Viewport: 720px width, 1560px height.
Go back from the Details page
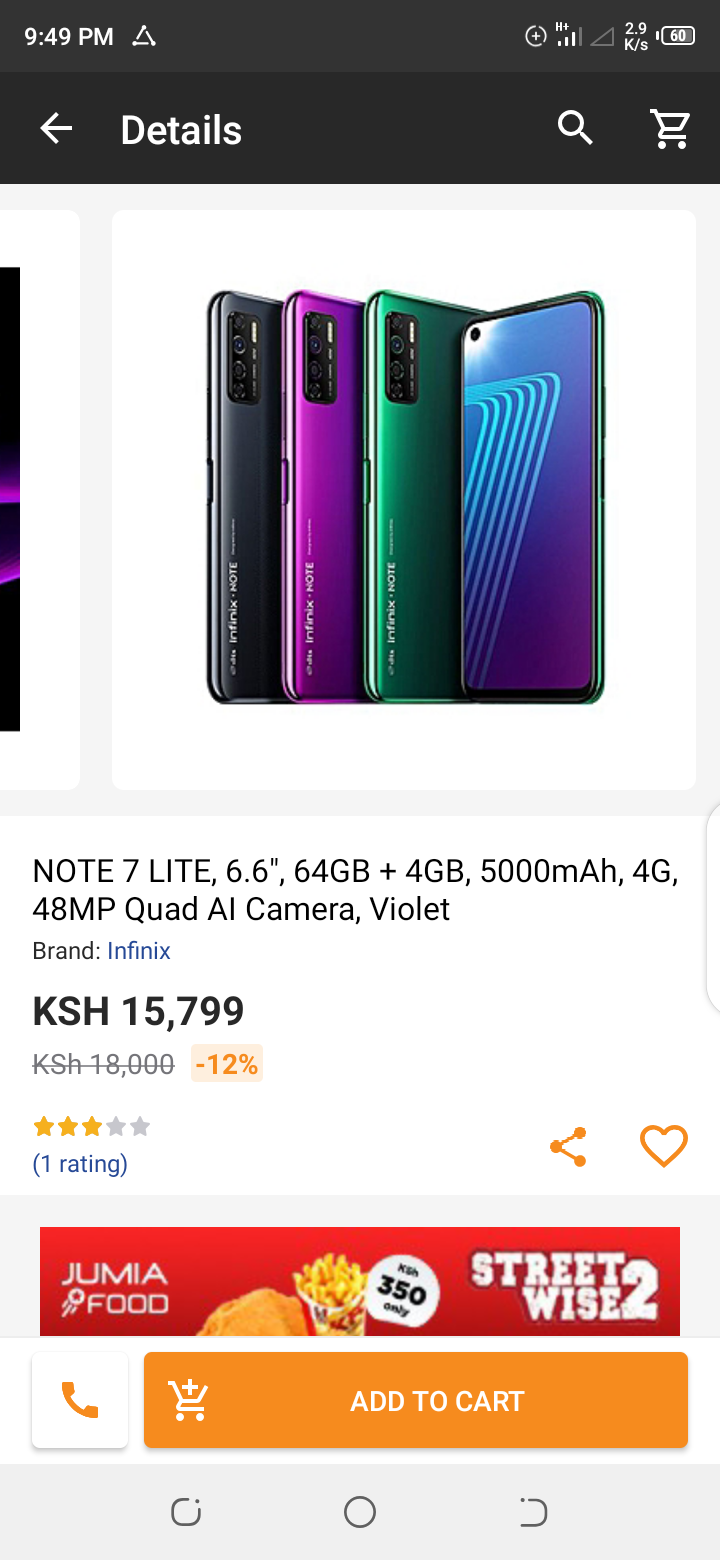(56, 129)
